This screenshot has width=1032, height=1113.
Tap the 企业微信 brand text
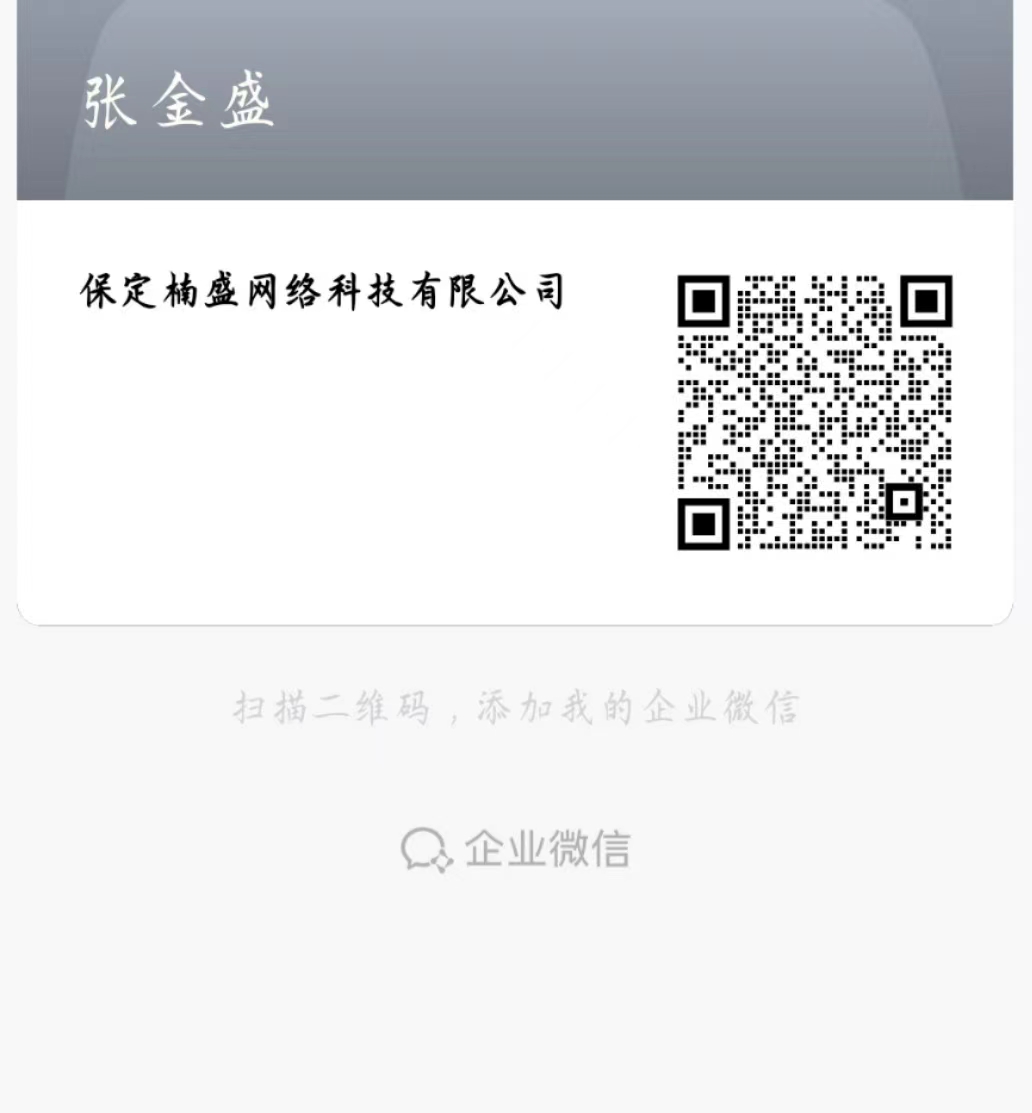tap(548, 846)
